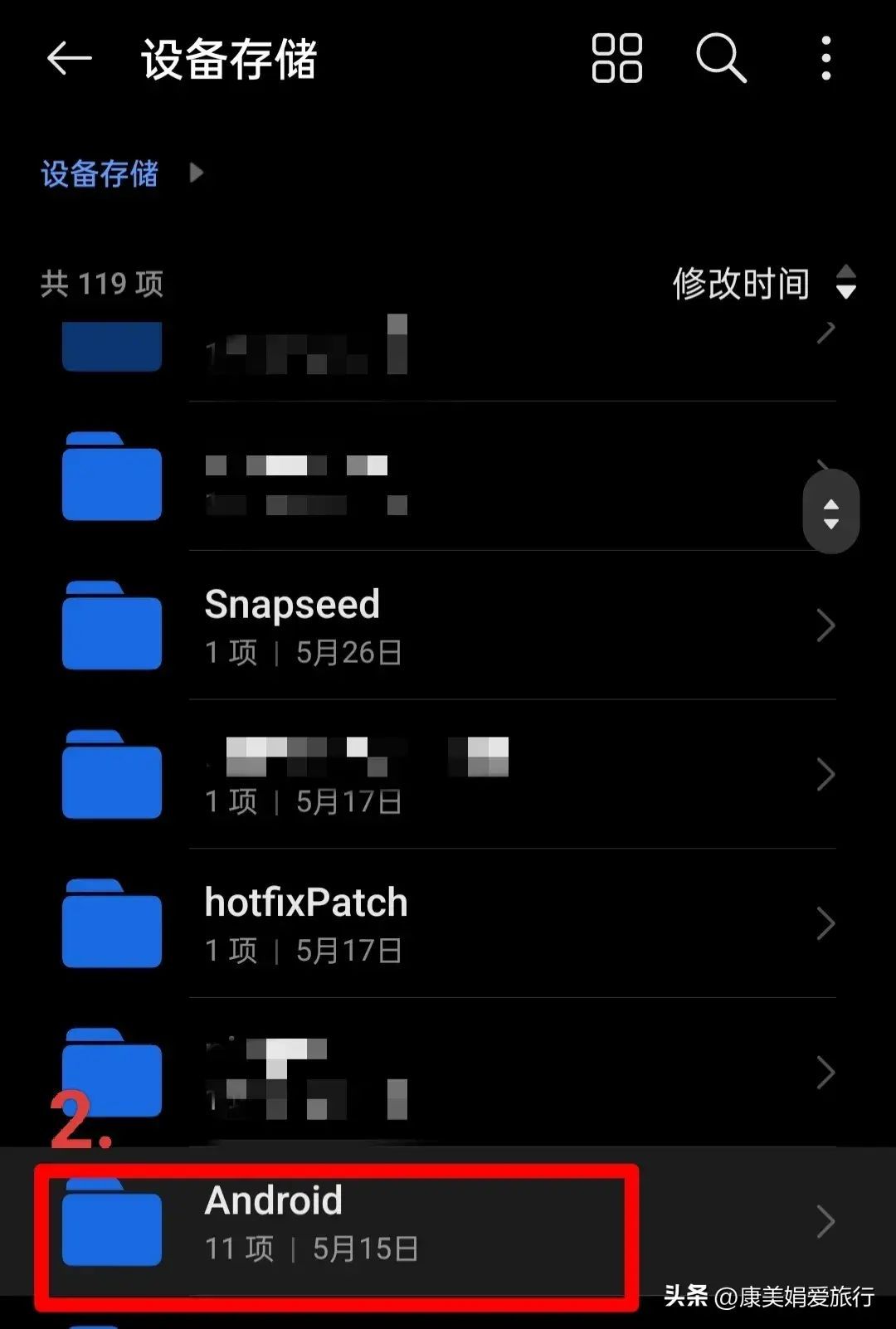Change sorting via 修改时间 dropdown

763,284
